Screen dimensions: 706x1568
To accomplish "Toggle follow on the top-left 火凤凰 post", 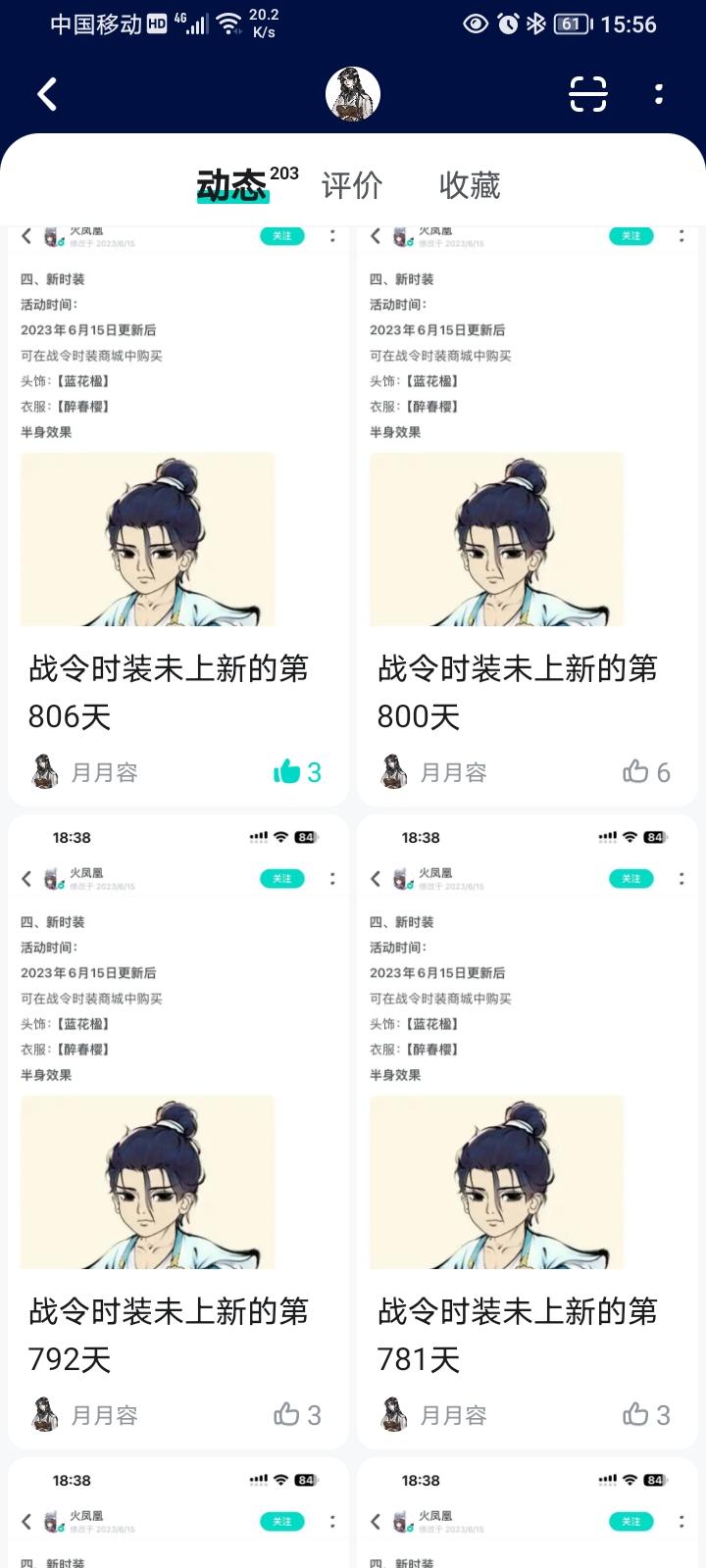I will (x=281, y=236).
